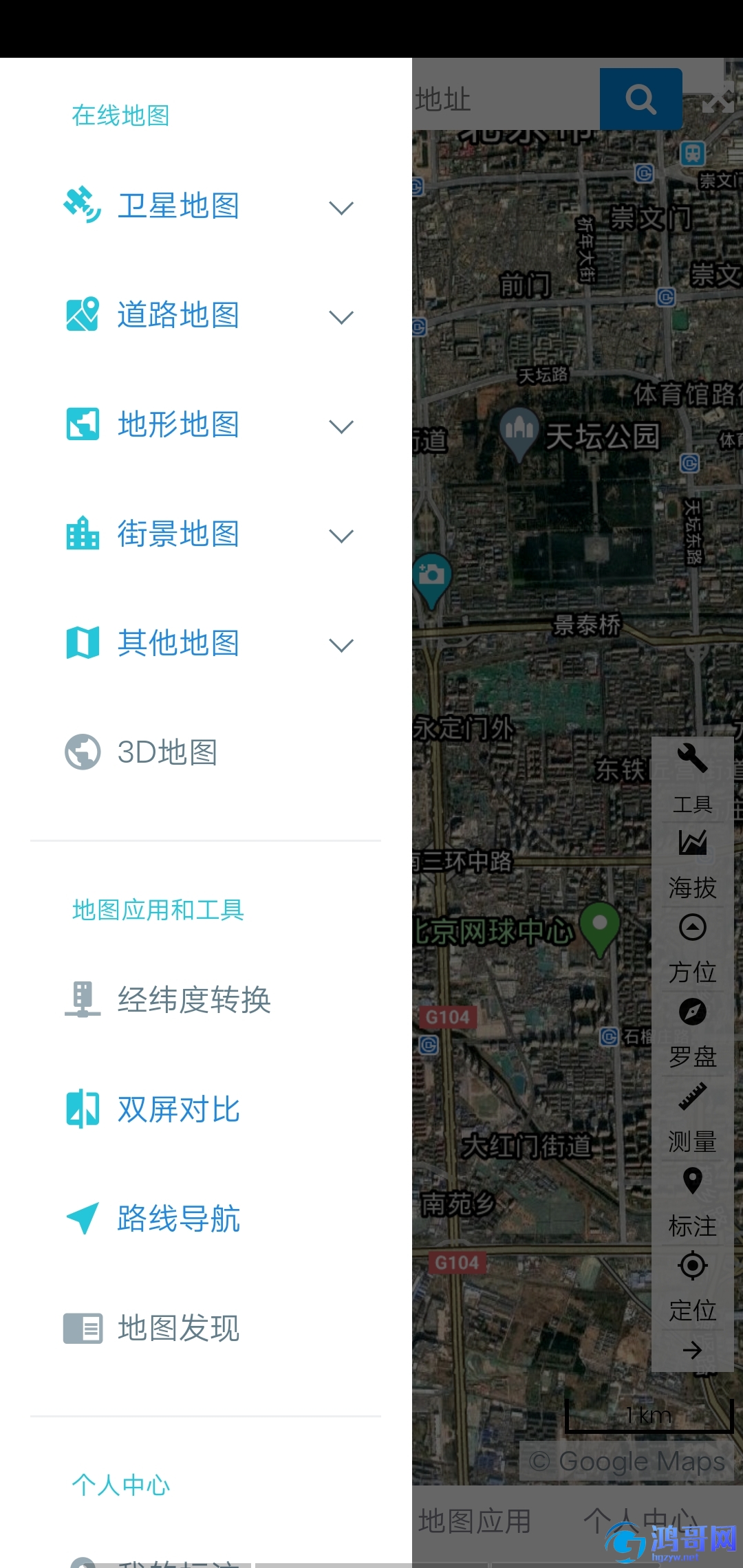
Task: Expand the 卫星地图 menu
Action: (206, 206)
